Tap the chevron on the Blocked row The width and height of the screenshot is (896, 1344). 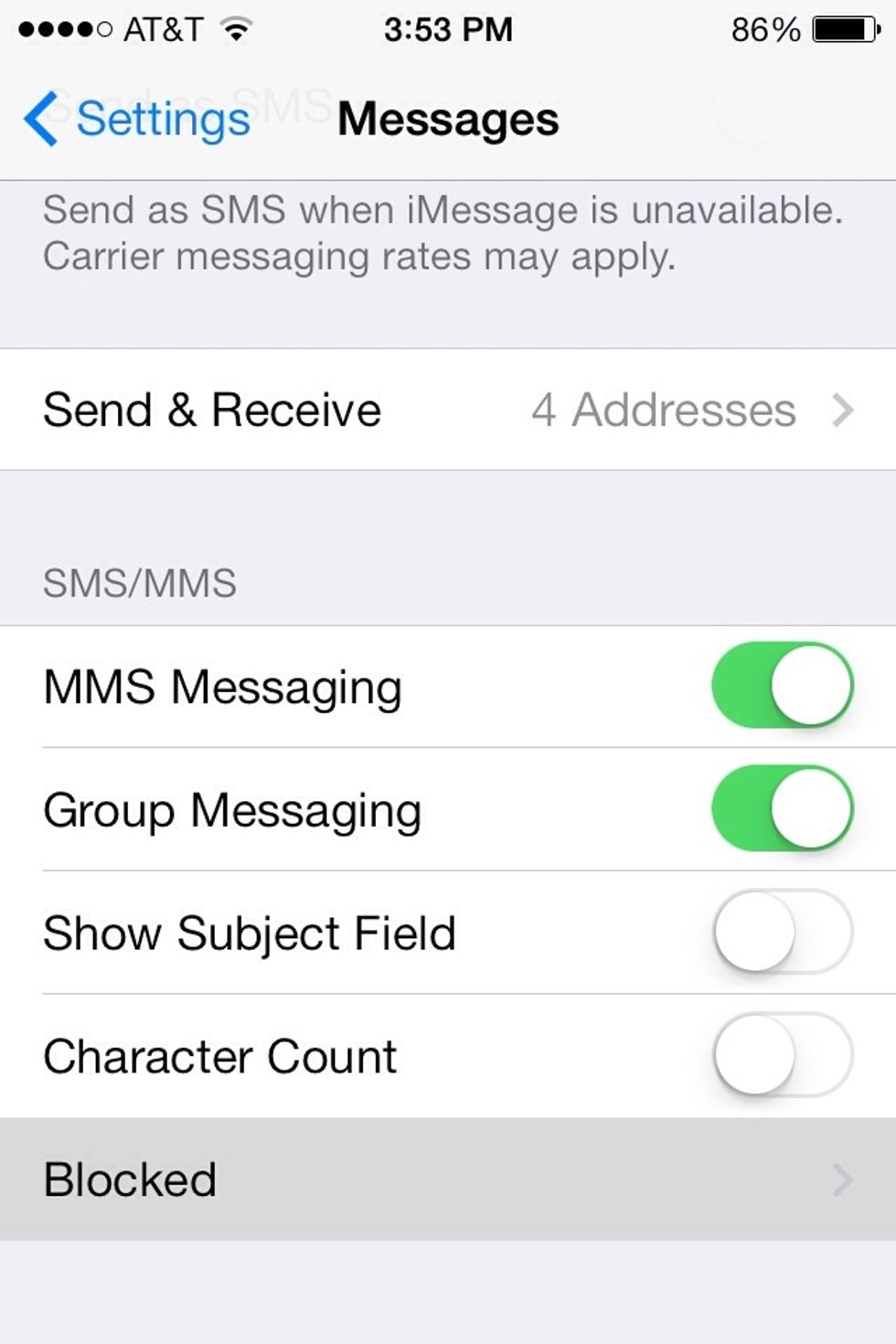pos(843,1179)
